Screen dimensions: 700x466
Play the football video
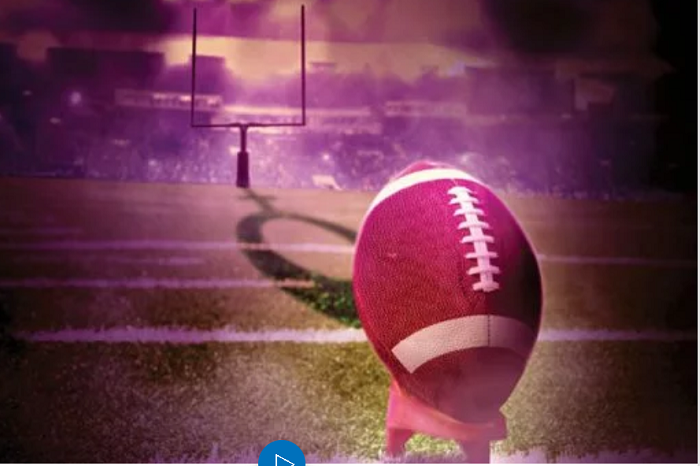[282, 457]
